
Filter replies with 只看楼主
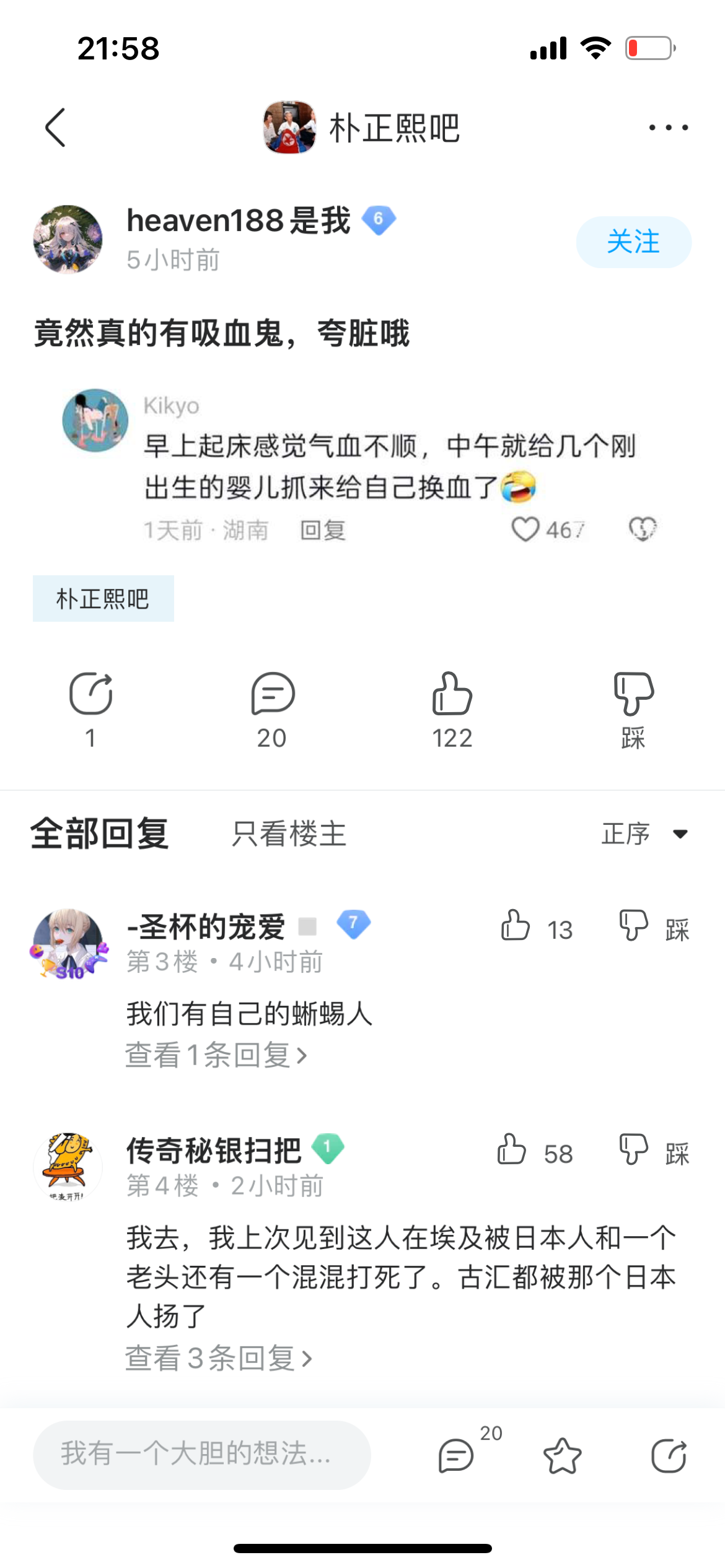click(289, 834)
